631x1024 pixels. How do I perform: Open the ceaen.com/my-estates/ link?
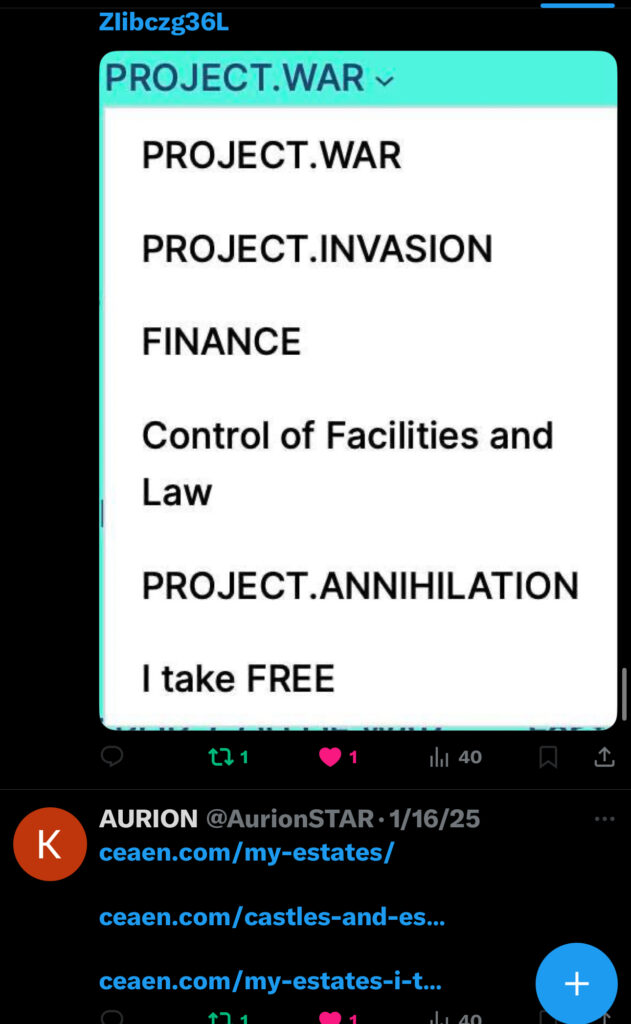click(247, 853)
